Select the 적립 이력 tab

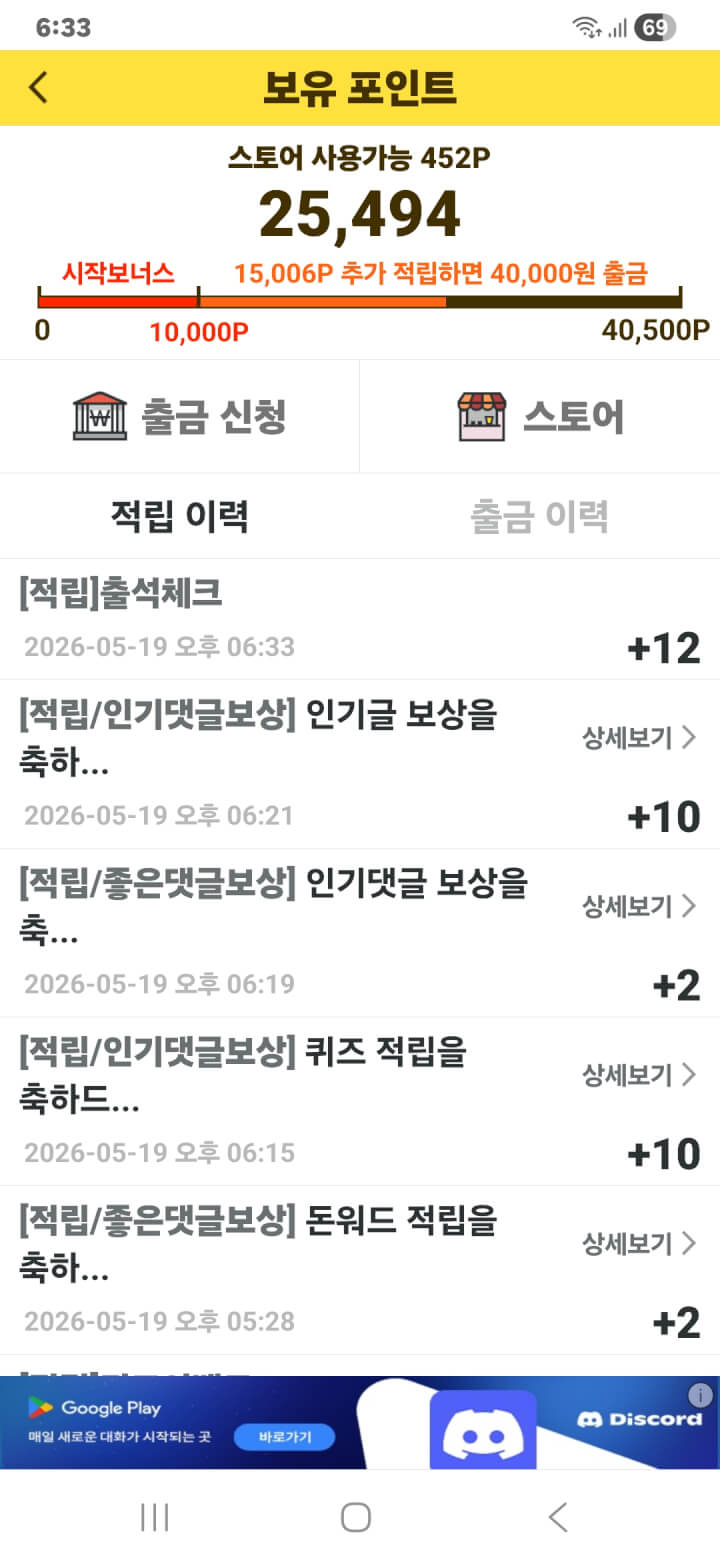(x=180, y=516)
